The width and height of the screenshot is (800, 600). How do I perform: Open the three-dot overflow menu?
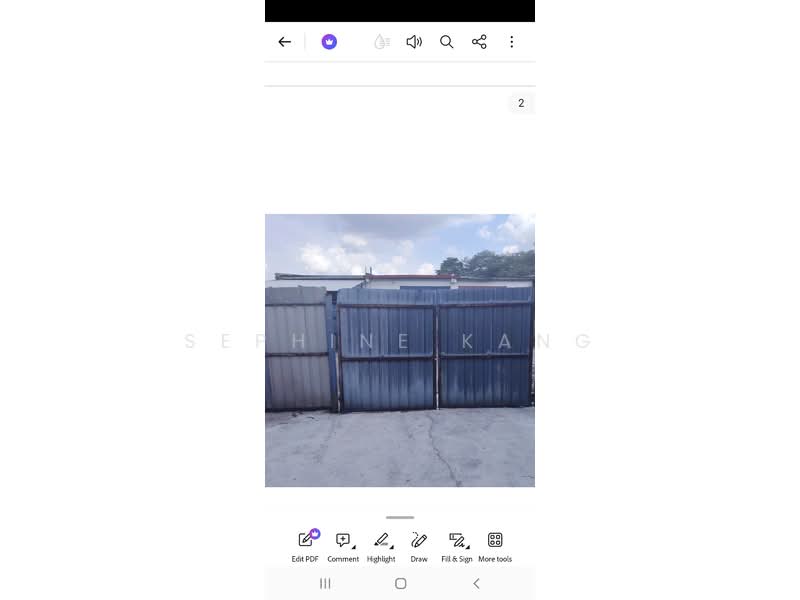pos(512,42)
